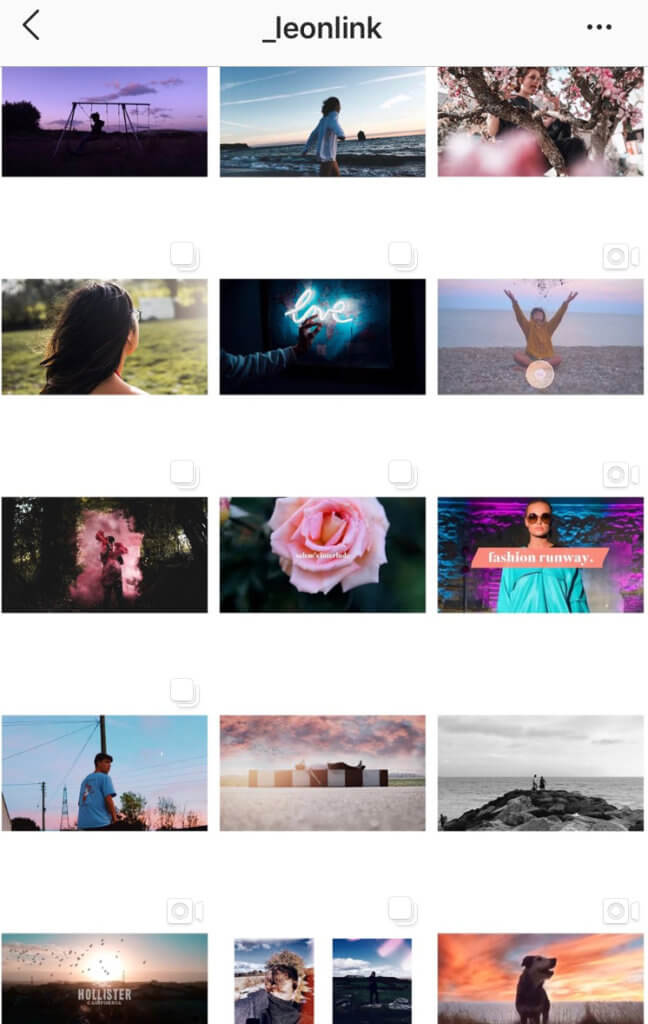Open the woman at the sea post

point(322,121)
